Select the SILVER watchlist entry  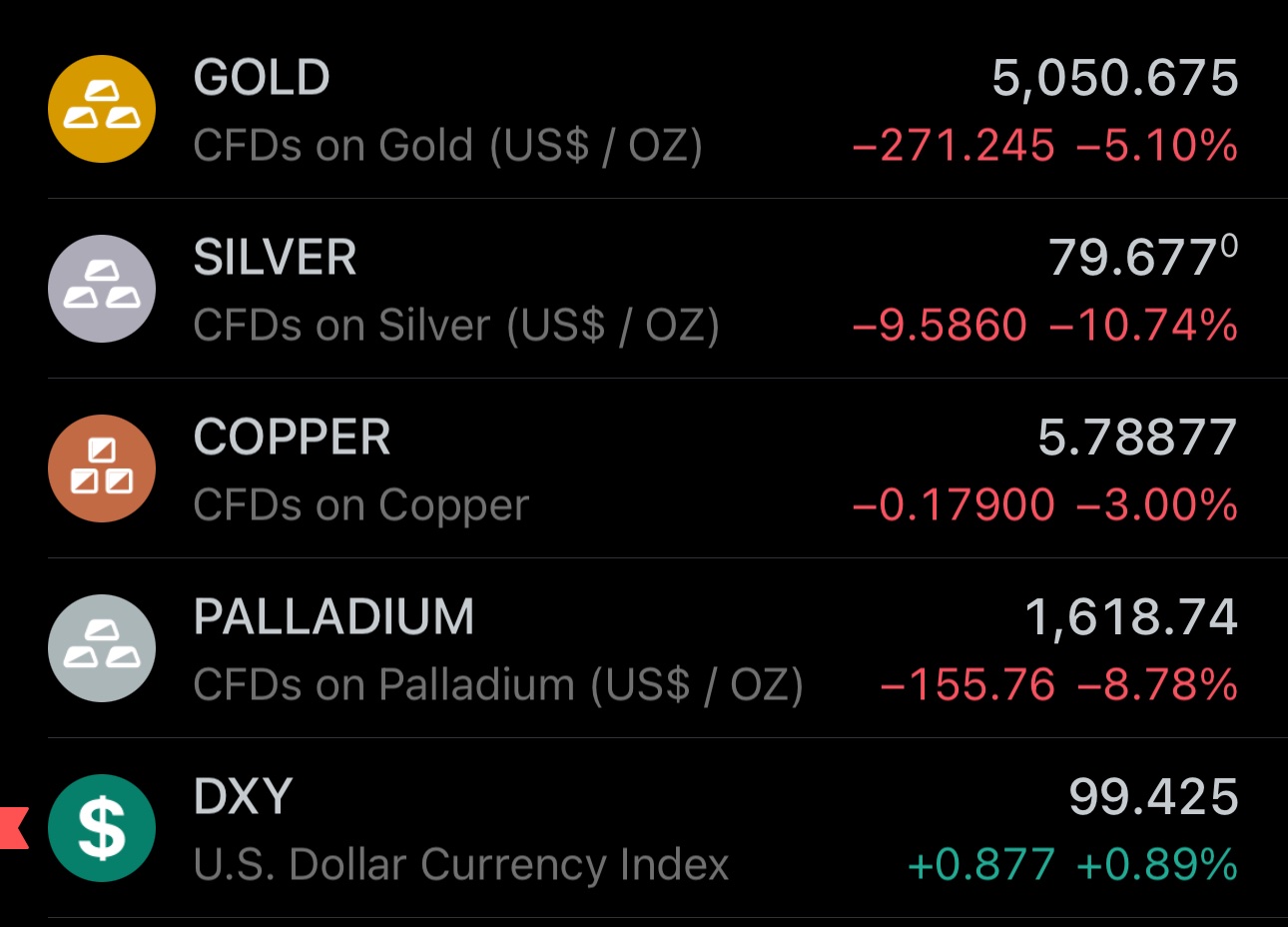[644, 290]
